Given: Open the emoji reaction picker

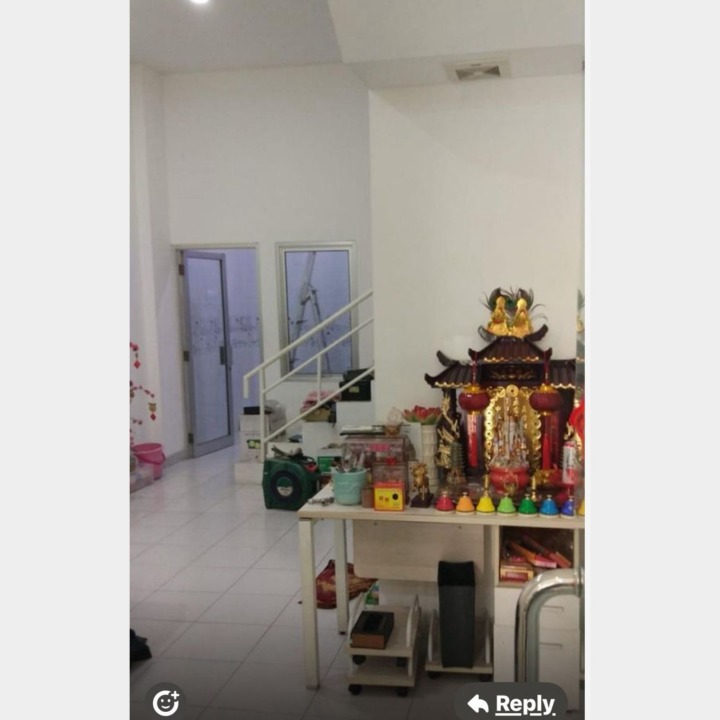Looking at the screenshot, I should click(165, 703).
